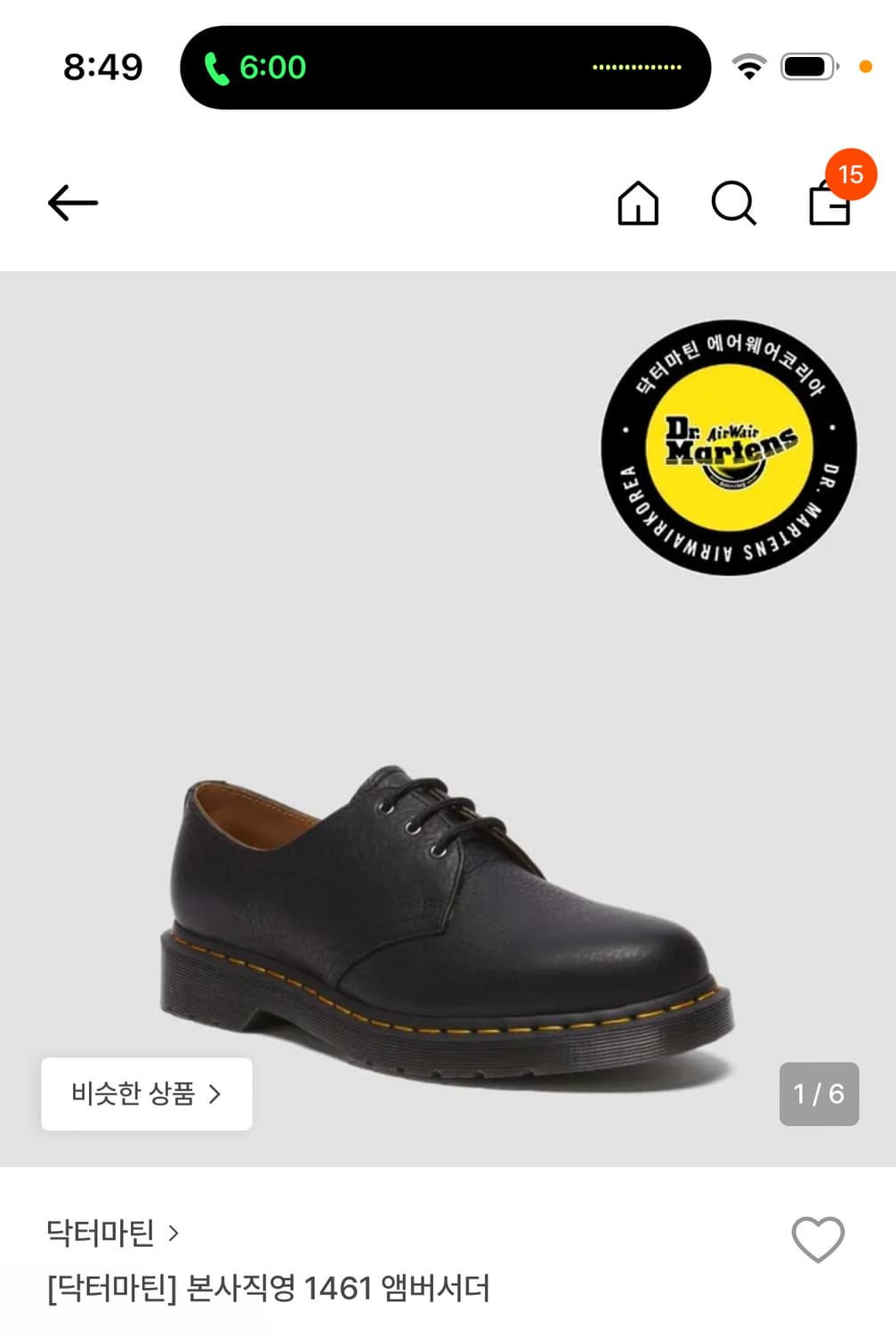896x1335 pixels.
Task: Open the search via magnifier icon
Action: 732,203
